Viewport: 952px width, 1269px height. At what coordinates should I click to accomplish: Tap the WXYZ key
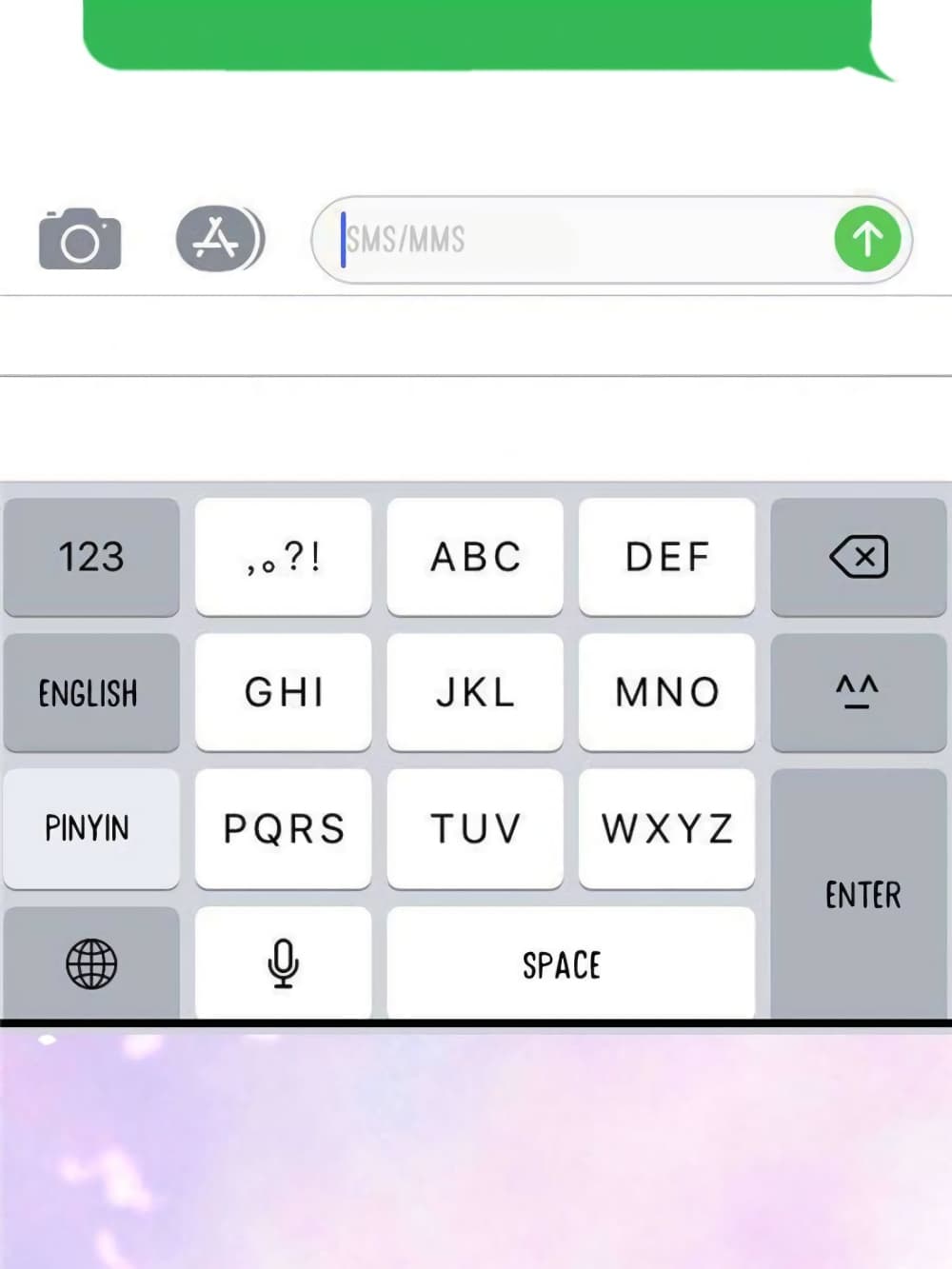(x=666, y=828)
